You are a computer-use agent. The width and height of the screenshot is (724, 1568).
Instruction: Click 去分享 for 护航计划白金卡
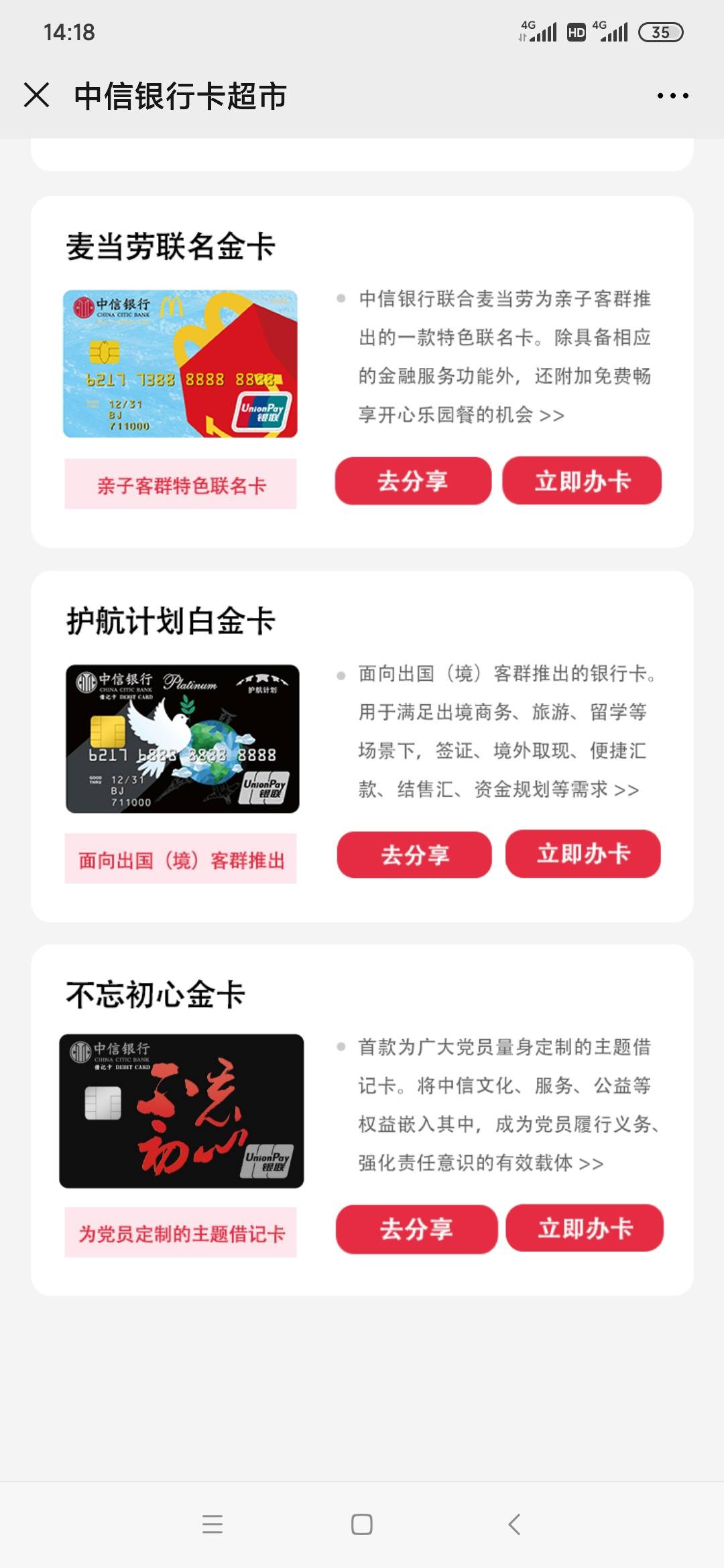pos(414,854)
